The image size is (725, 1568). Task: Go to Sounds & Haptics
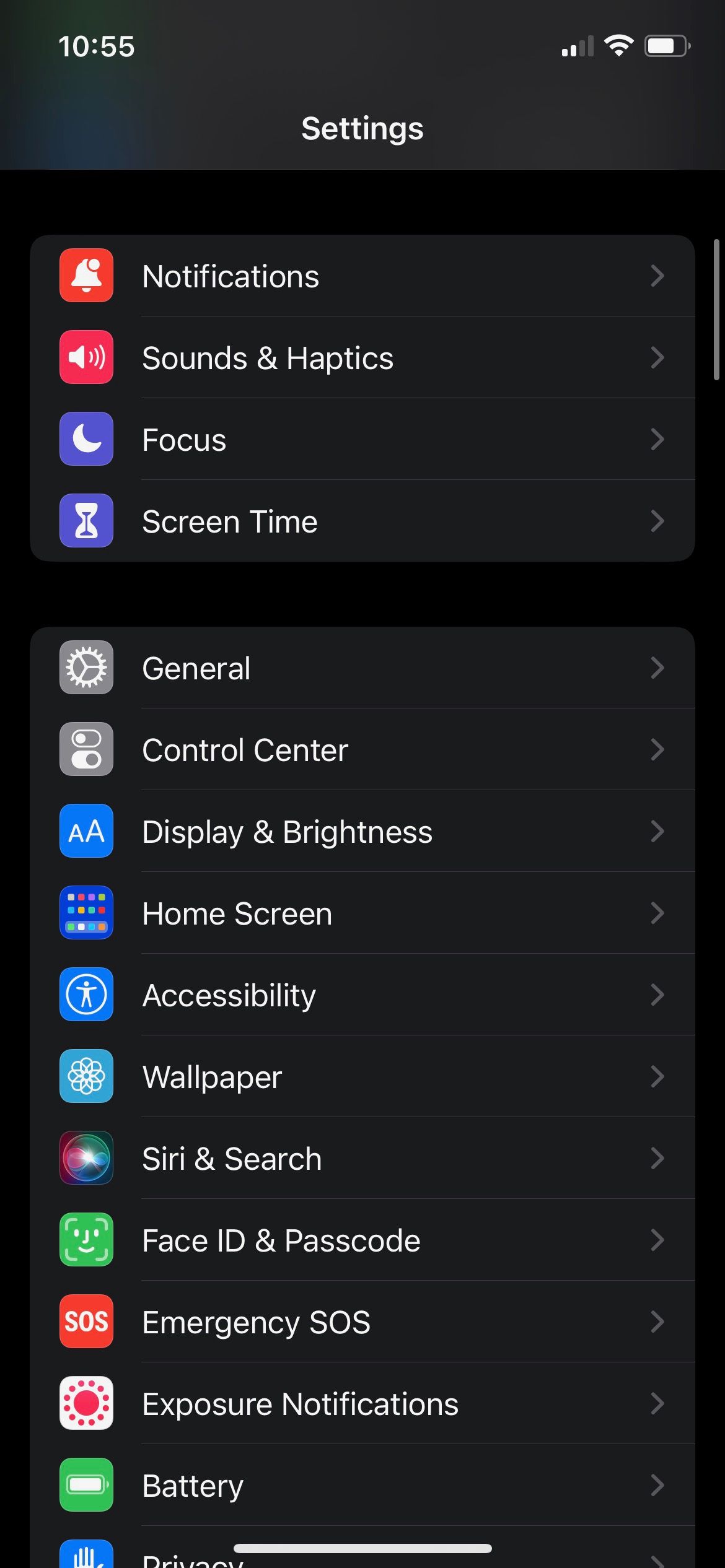click(x=362, y=357)
